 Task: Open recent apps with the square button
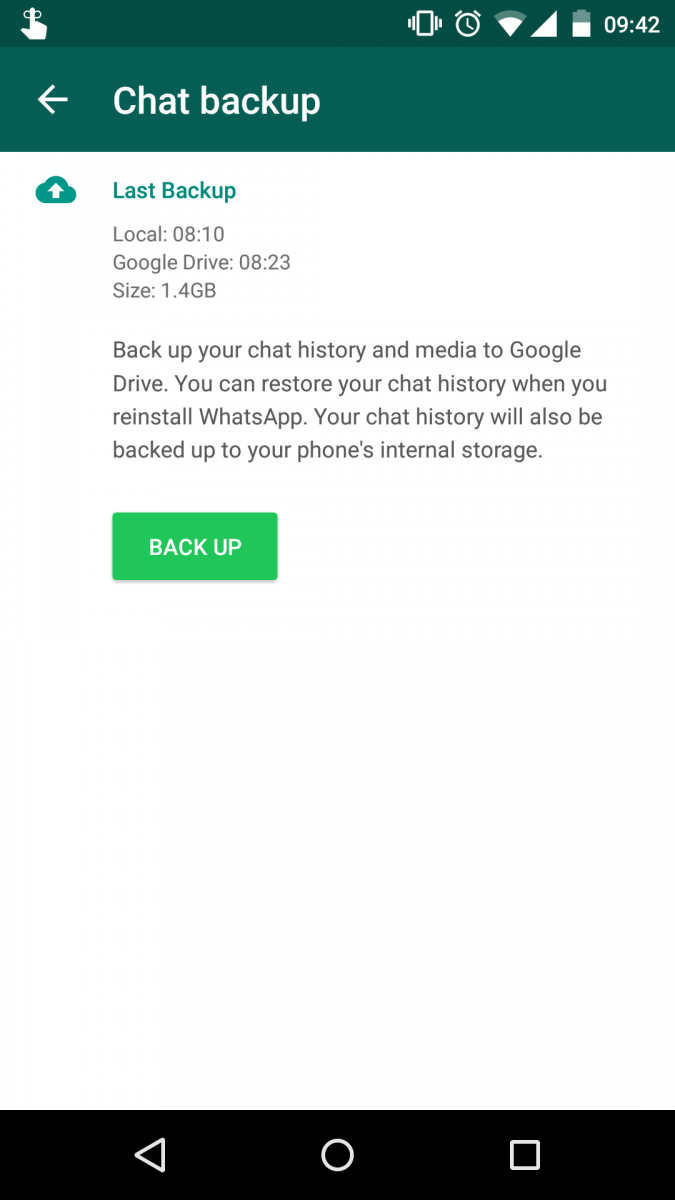[x=525, y=1155]
